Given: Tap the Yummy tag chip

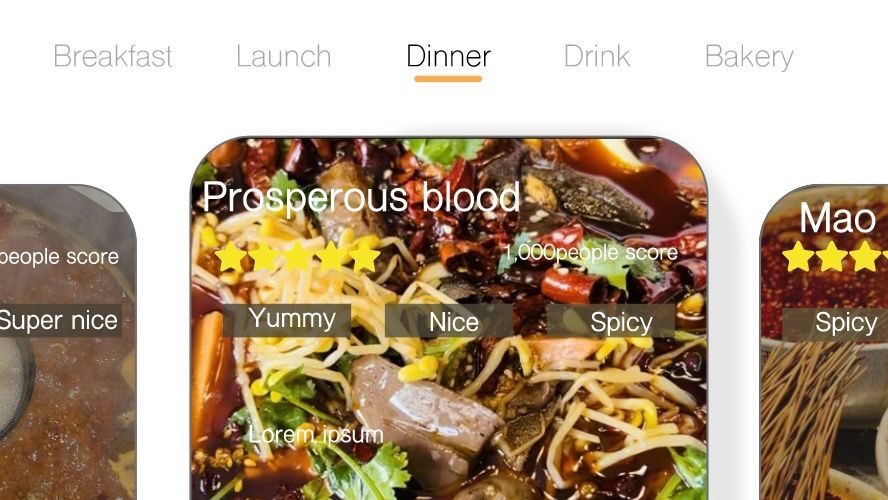Looking at the screenshot, I should 291,320.
